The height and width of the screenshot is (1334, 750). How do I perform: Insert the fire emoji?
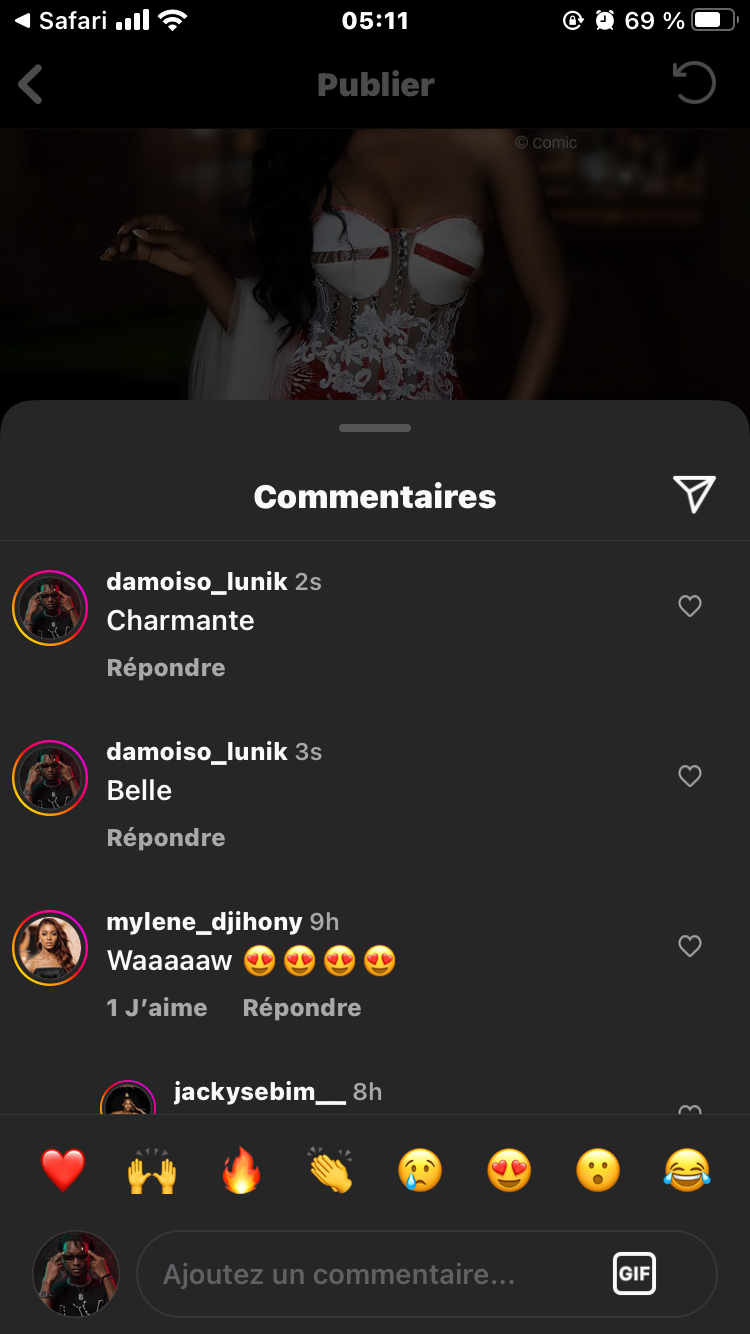pos(241,1170)
